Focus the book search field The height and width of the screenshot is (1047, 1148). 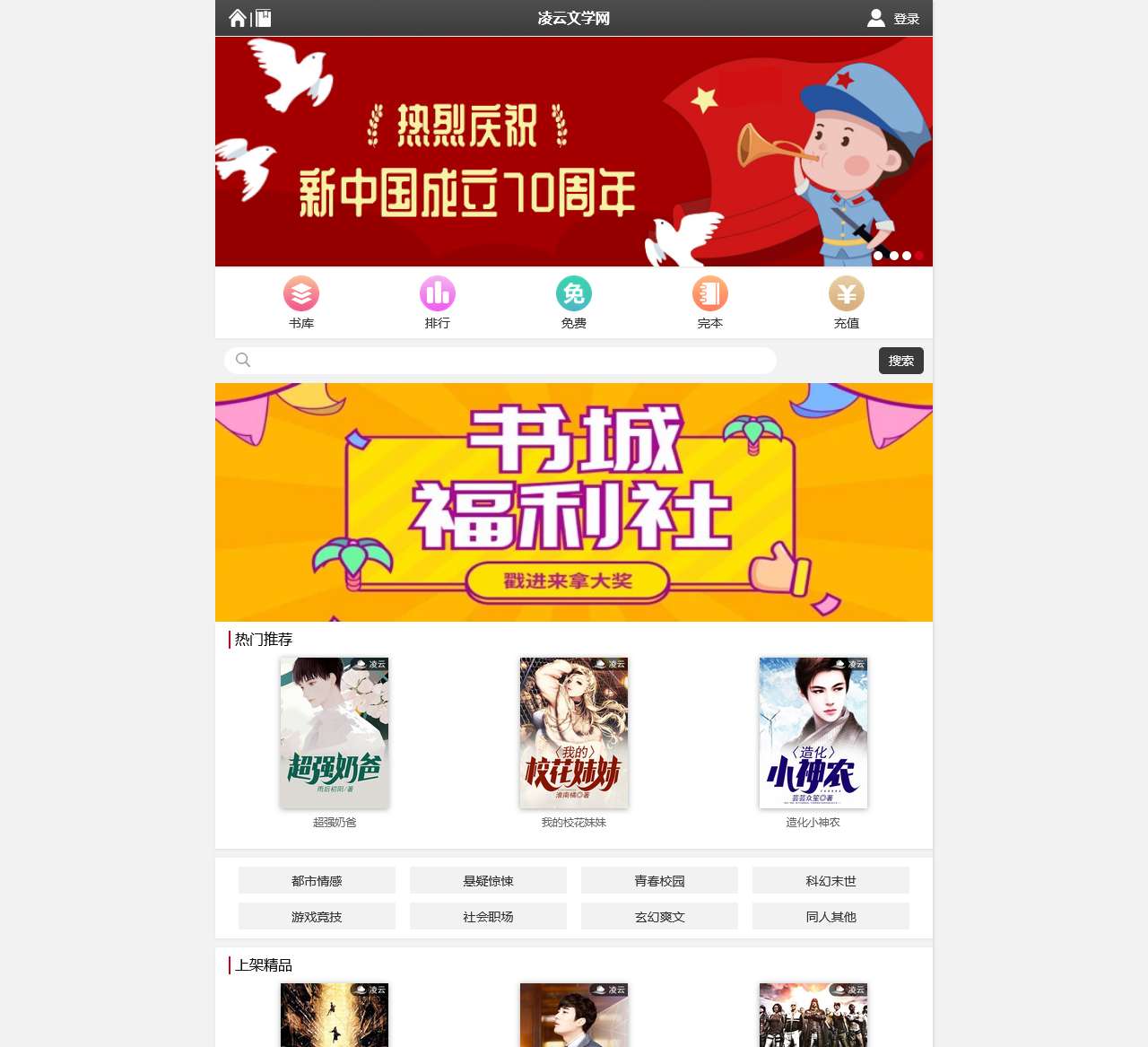coord(511,361)
